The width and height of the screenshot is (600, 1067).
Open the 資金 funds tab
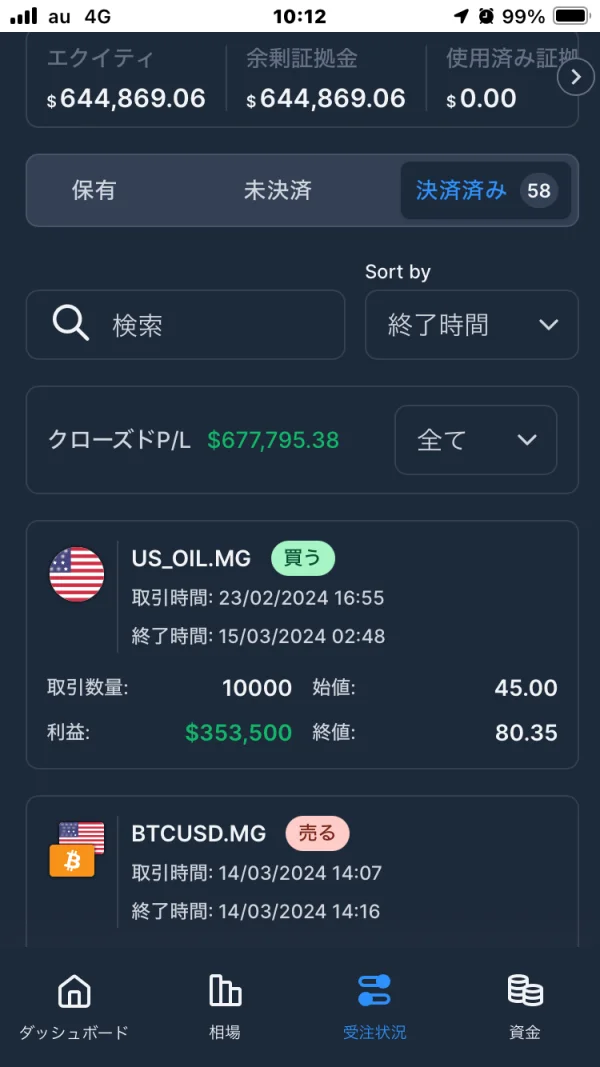pyautogui.click(x=525, y=1007)
